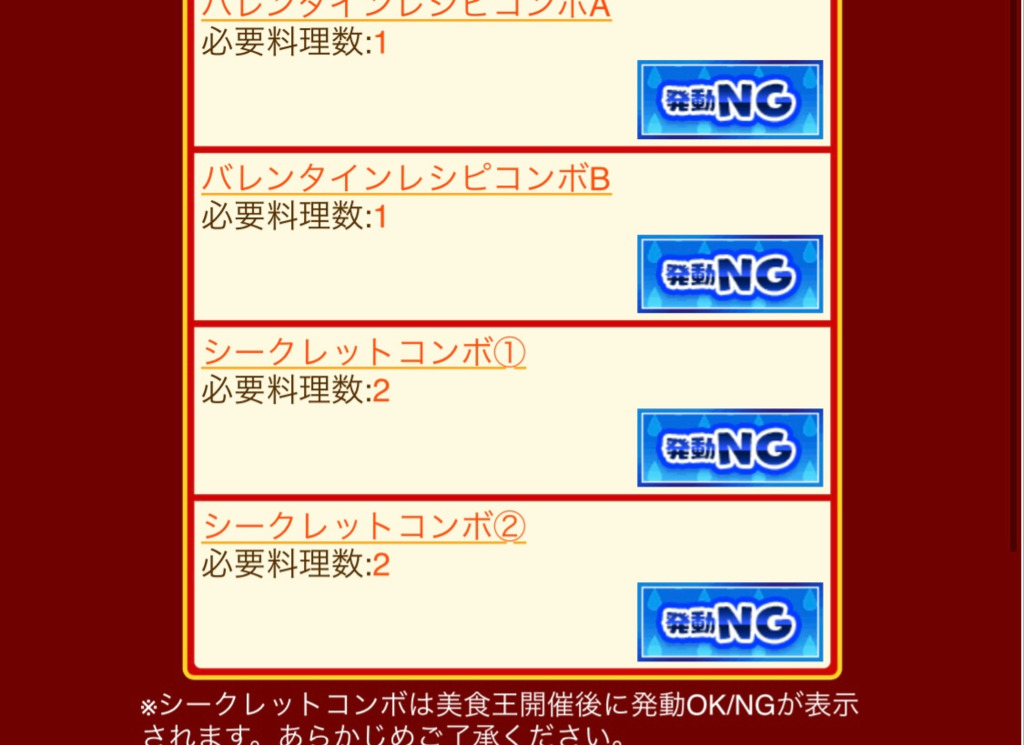Tap 発動NG button for シークレットコンボ②
Image resolution: width=1024 pixels, height=745 pixels.
click(730, 622)
